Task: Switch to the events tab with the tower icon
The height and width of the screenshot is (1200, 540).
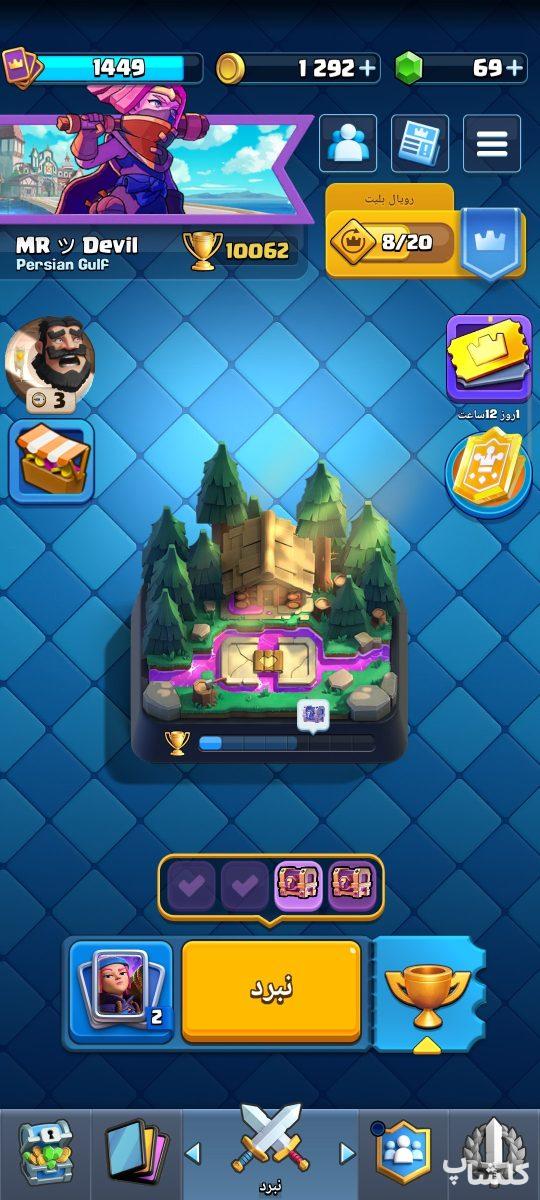Action: click(493, 1154)
